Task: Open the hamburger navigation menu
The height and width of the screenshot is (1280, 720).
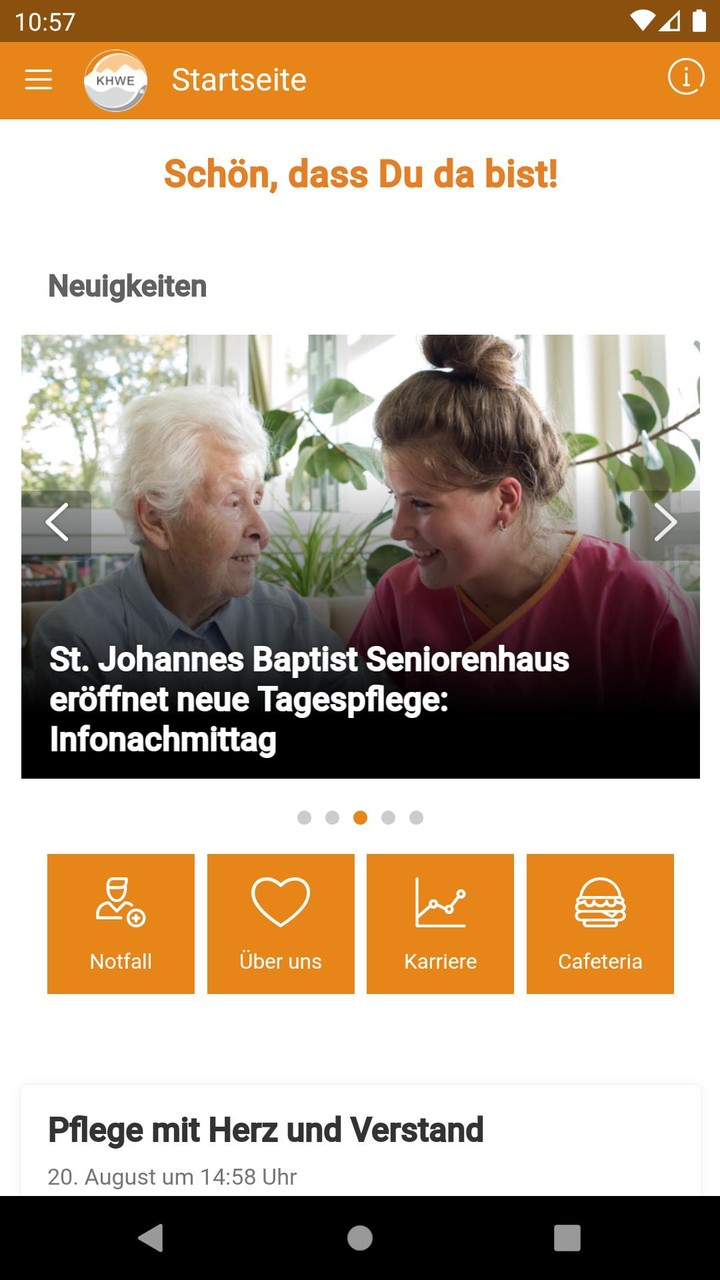Action: (38, 80)
